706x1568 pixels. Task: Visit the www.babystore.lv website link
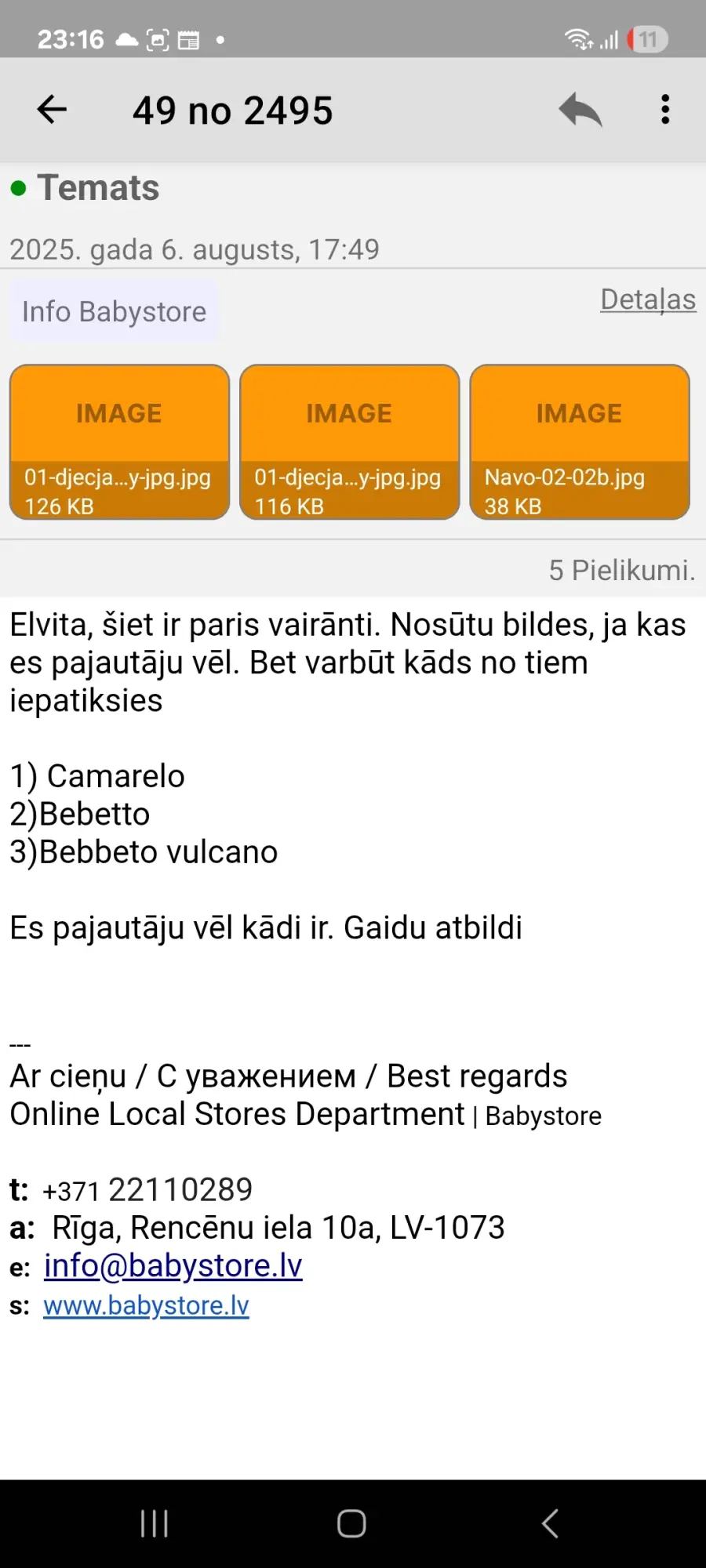[x=146, y=1305]
